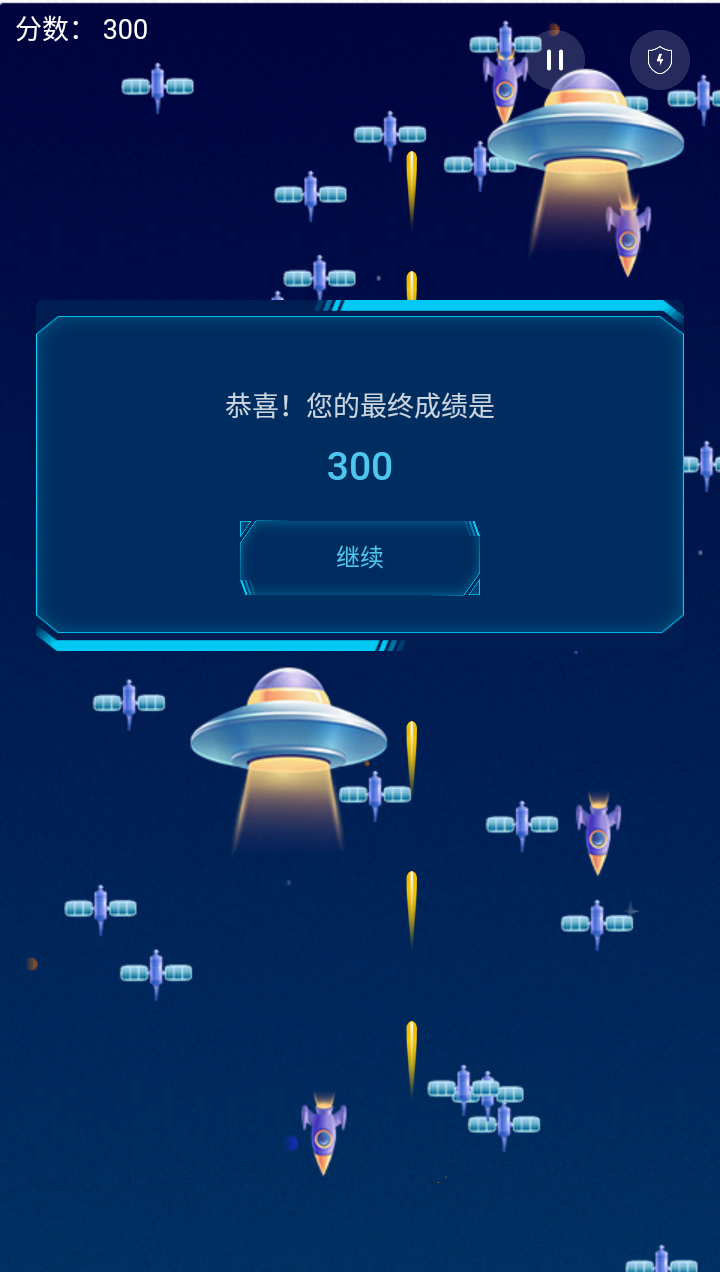
Task: Tap the purple rocket at the bottom center
Action: [x=322, y=1135]
